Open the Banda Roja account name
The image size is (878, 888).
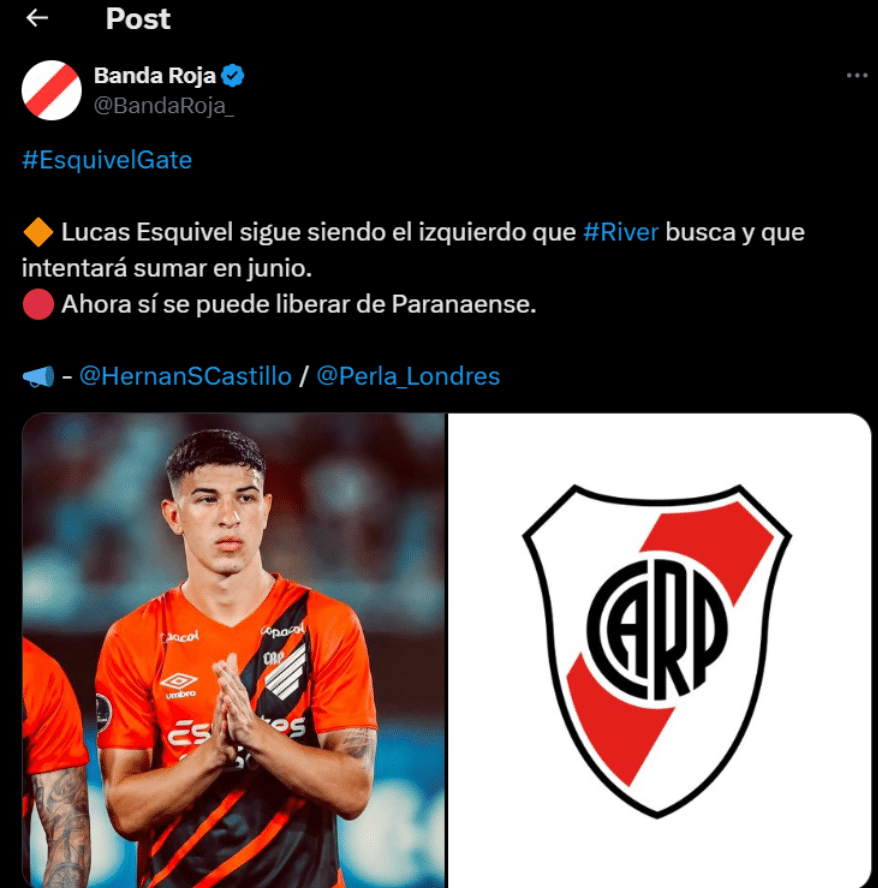click(154, 76)
